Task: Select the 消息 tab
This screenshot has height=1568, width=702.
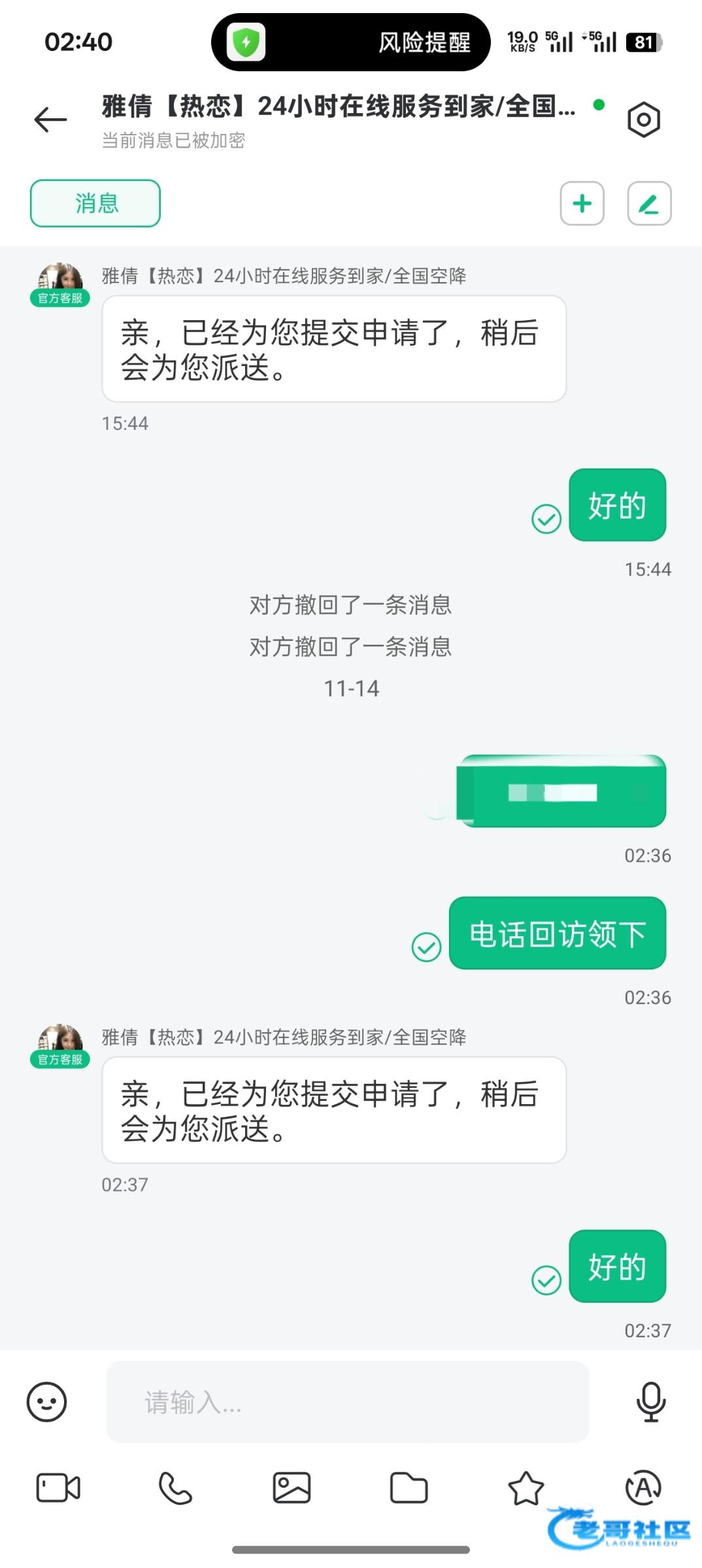Action: pyautogui.click(x=95, y=203)
